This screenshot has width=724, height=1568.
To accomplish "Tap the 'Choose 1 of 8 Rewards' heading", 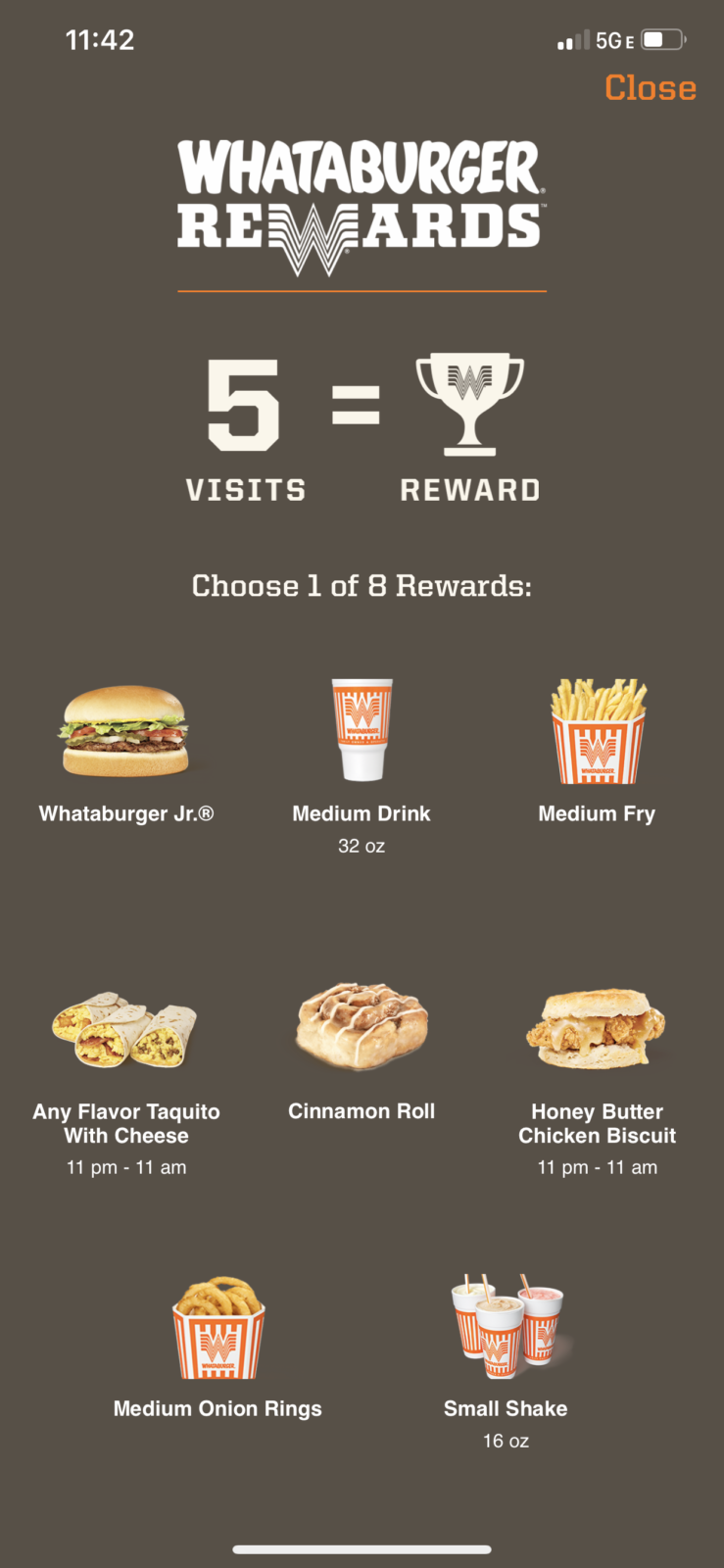I will [x=362, y=585].
